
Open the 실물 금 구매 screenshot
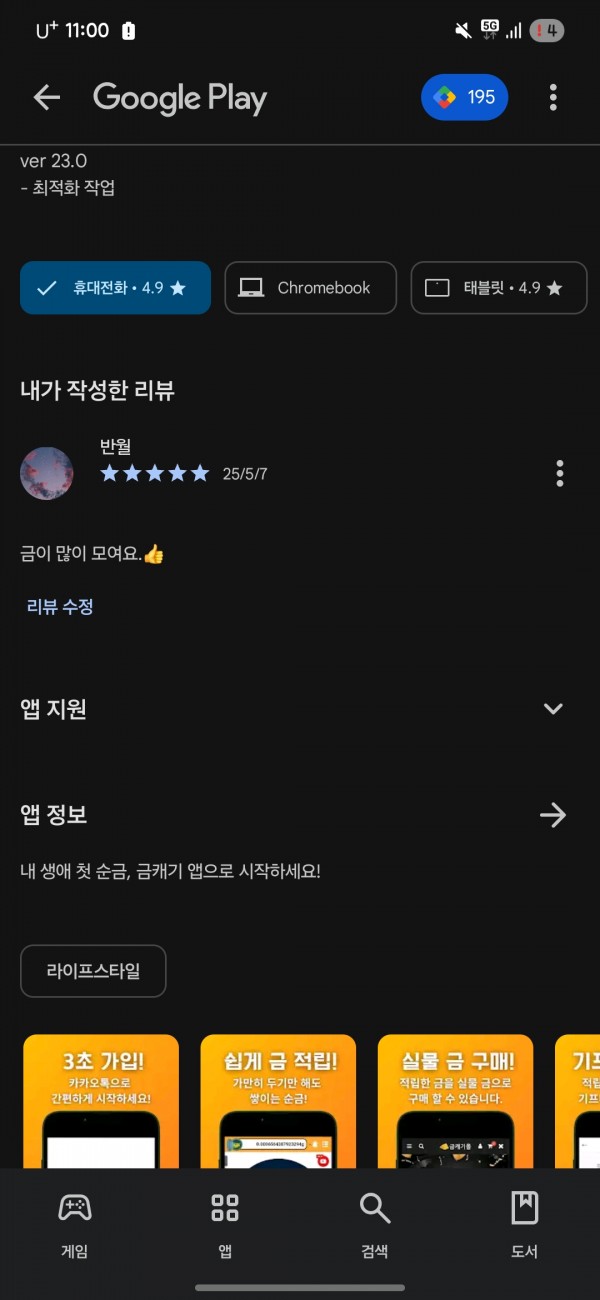(456, 1101)
